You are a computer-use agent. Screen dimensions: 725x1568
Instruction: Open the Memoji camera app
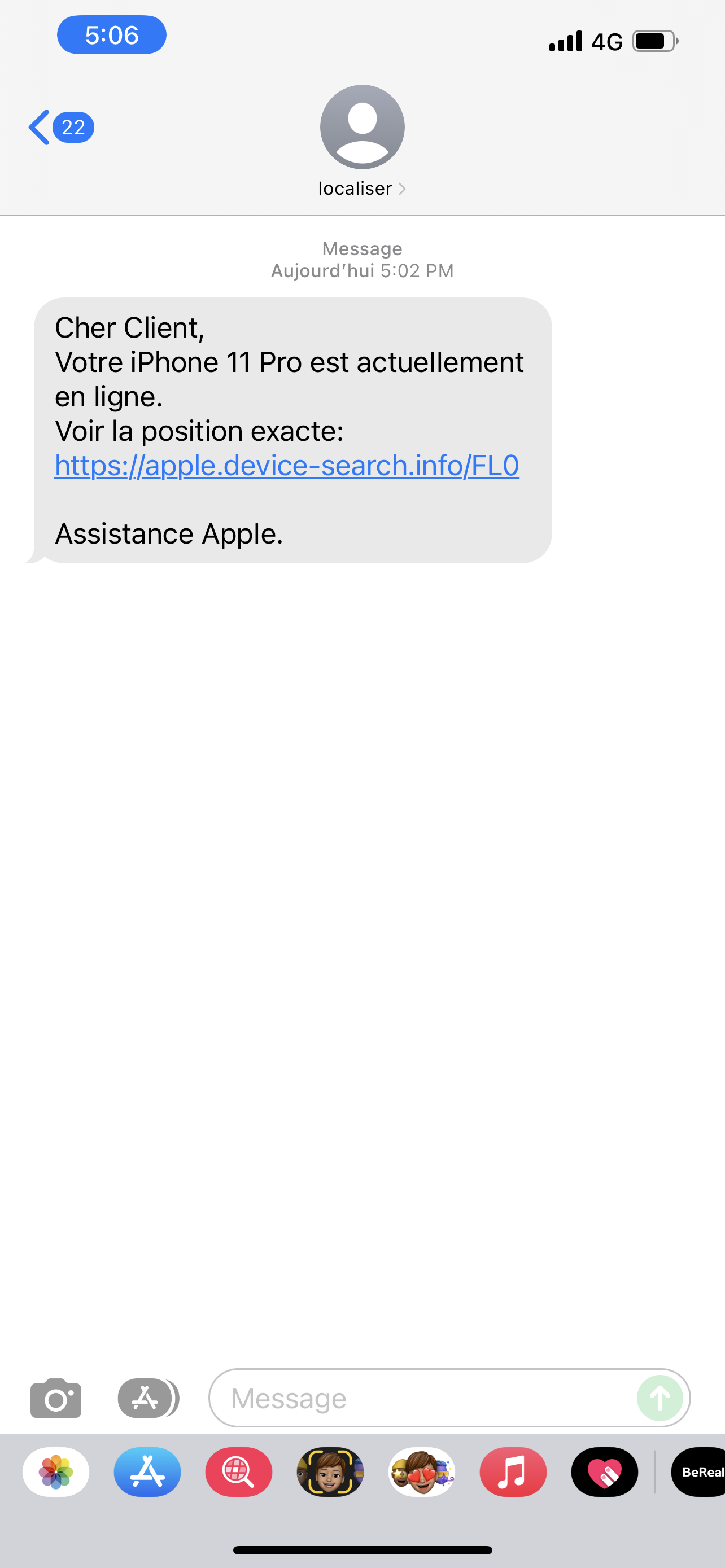click(x=330, y=1472)
